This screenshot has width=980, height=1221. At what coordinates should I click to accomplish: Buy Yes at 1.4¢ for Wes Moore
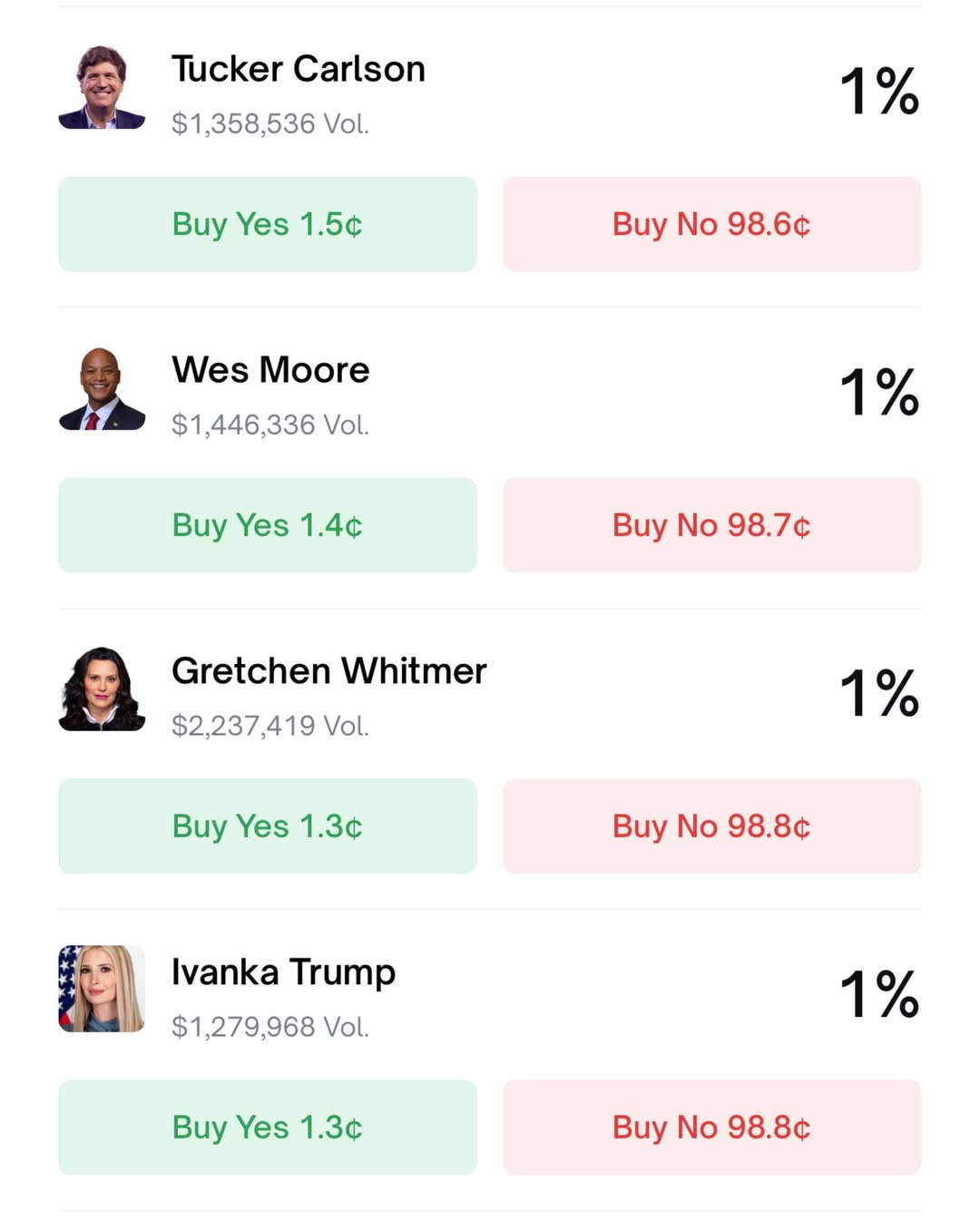tap(268, 525)
